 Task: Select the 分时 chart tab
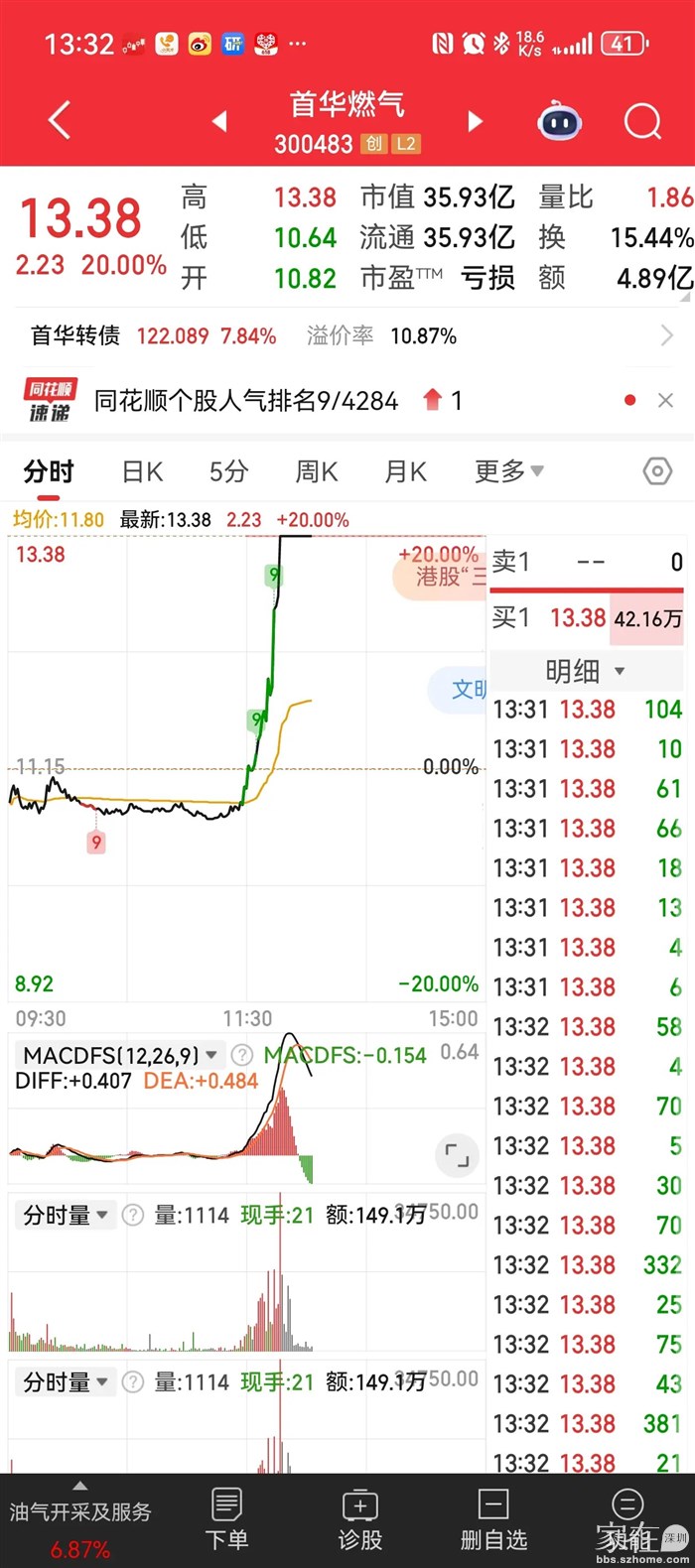(49, 471)
